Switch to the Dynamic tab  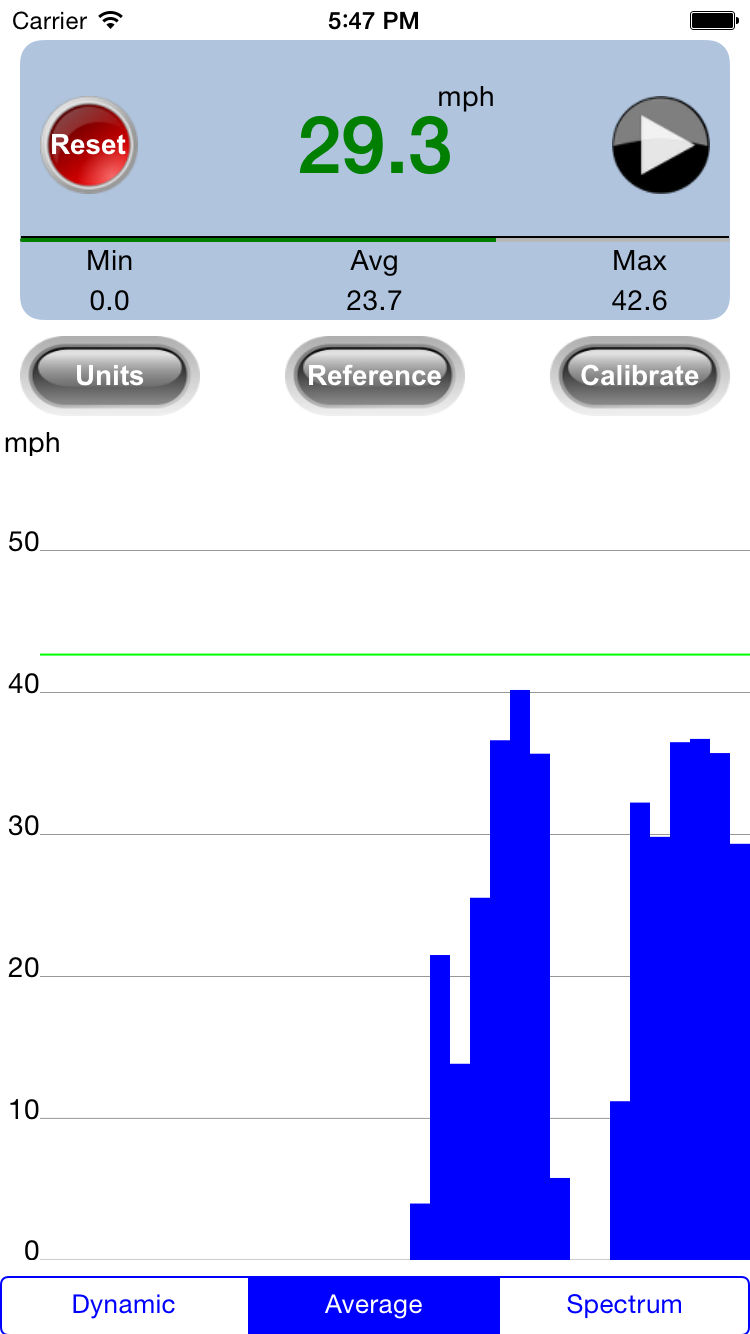pos(124,1305)
